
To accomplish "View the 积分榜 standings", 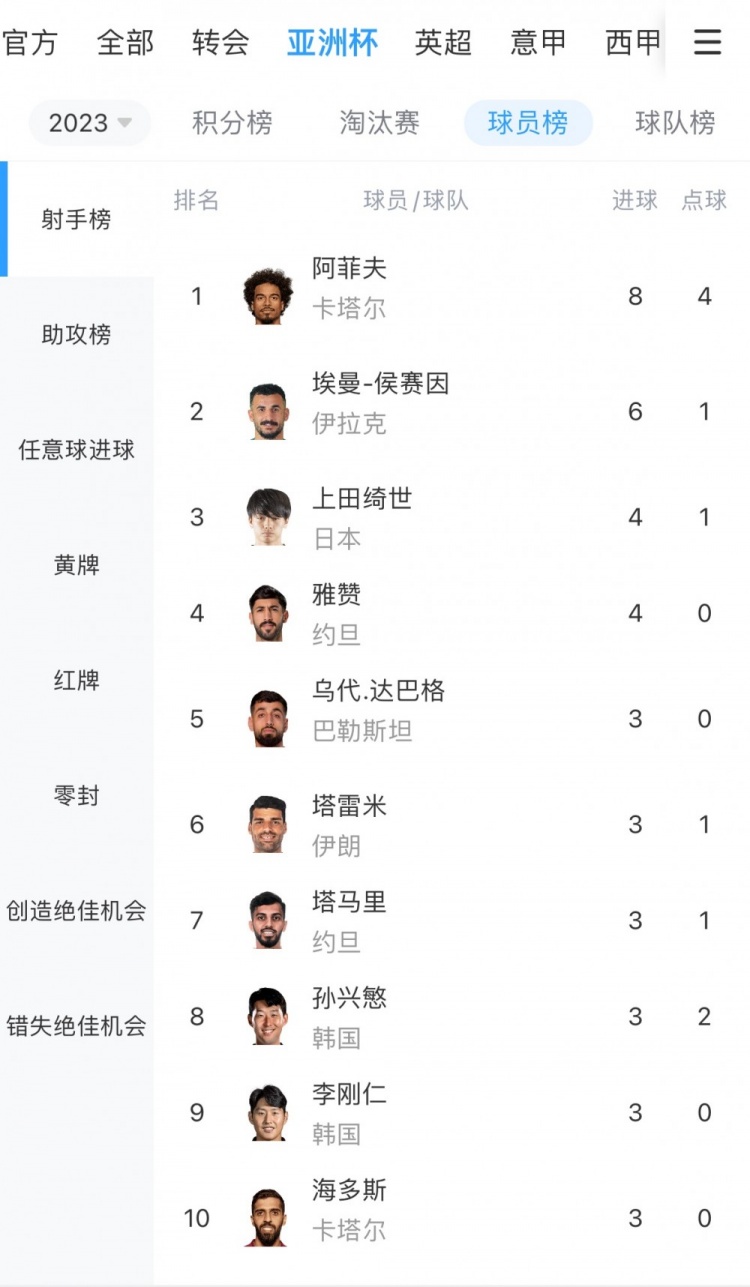I will 232,123.
